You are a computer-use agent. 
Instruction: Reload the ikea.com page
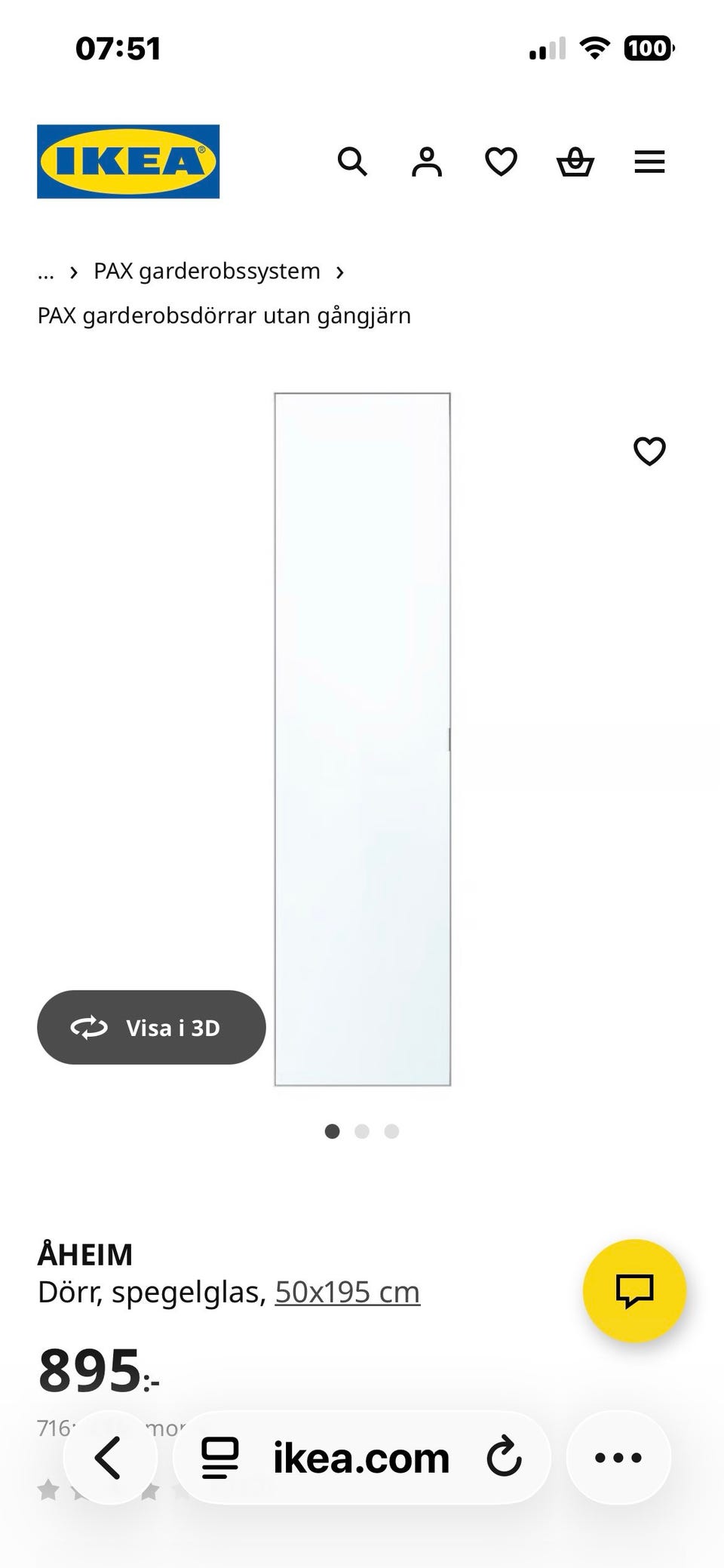coord(504,1457)
